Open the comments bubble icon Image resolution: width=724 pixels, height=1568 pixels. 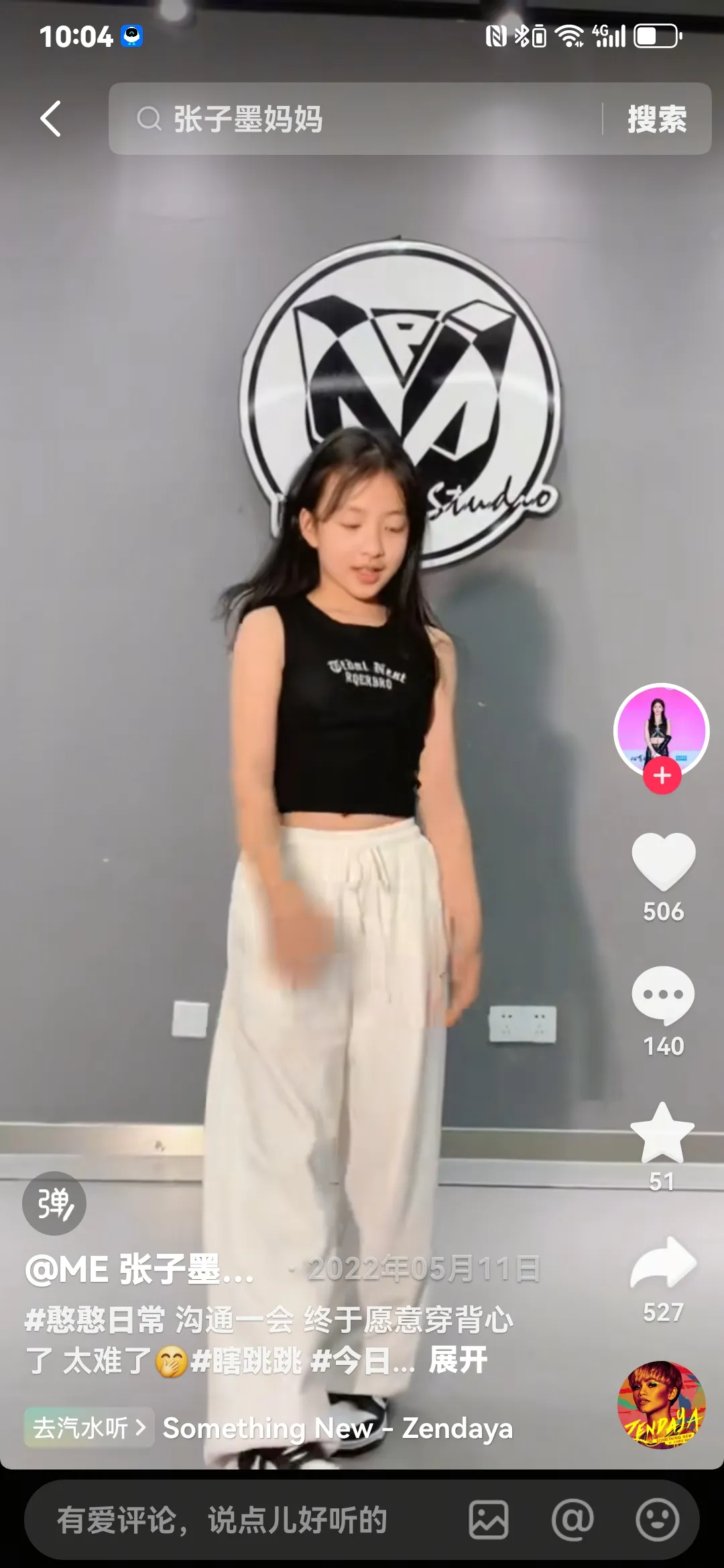click(x=663, y=995)
